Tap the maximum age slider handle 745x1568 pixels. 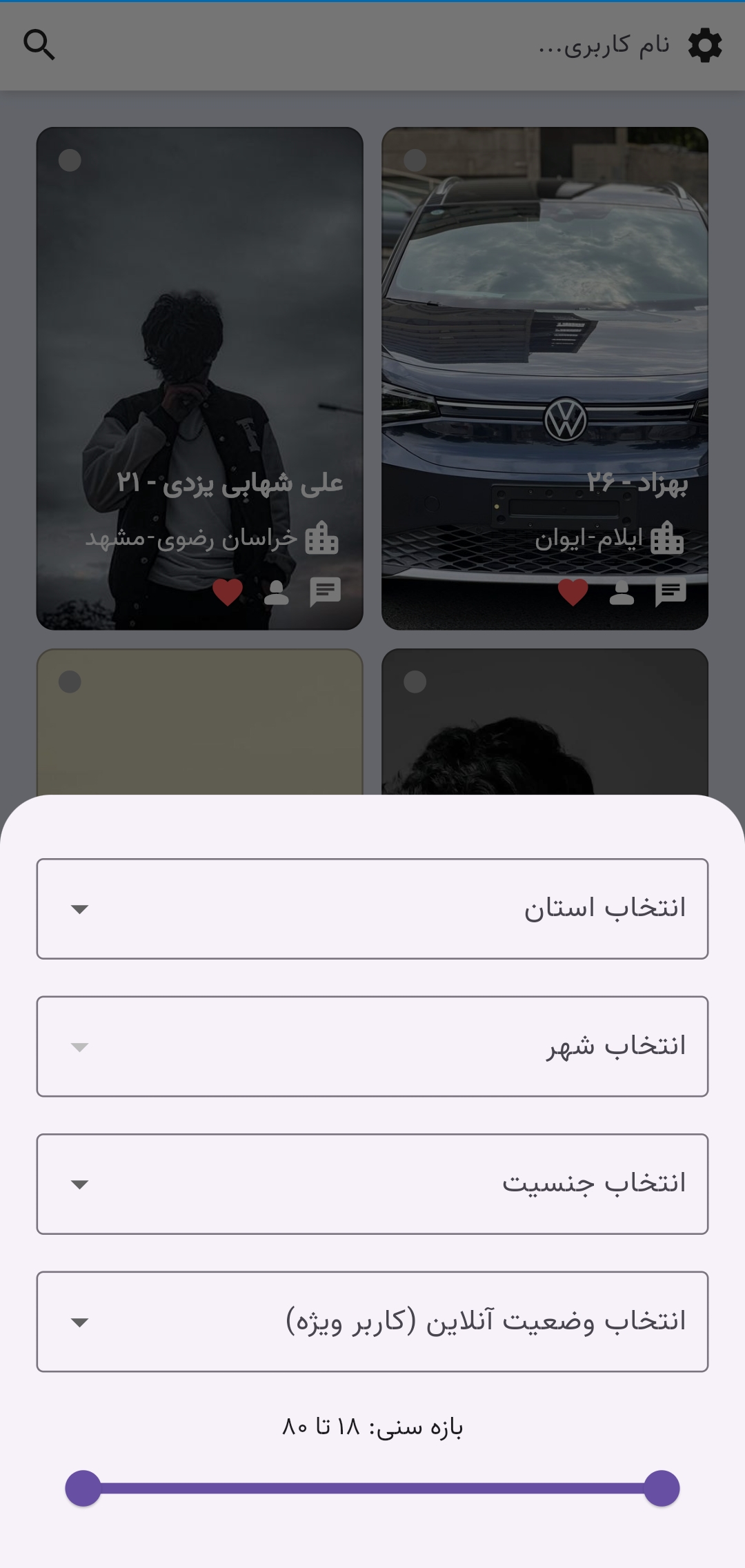662,1488
